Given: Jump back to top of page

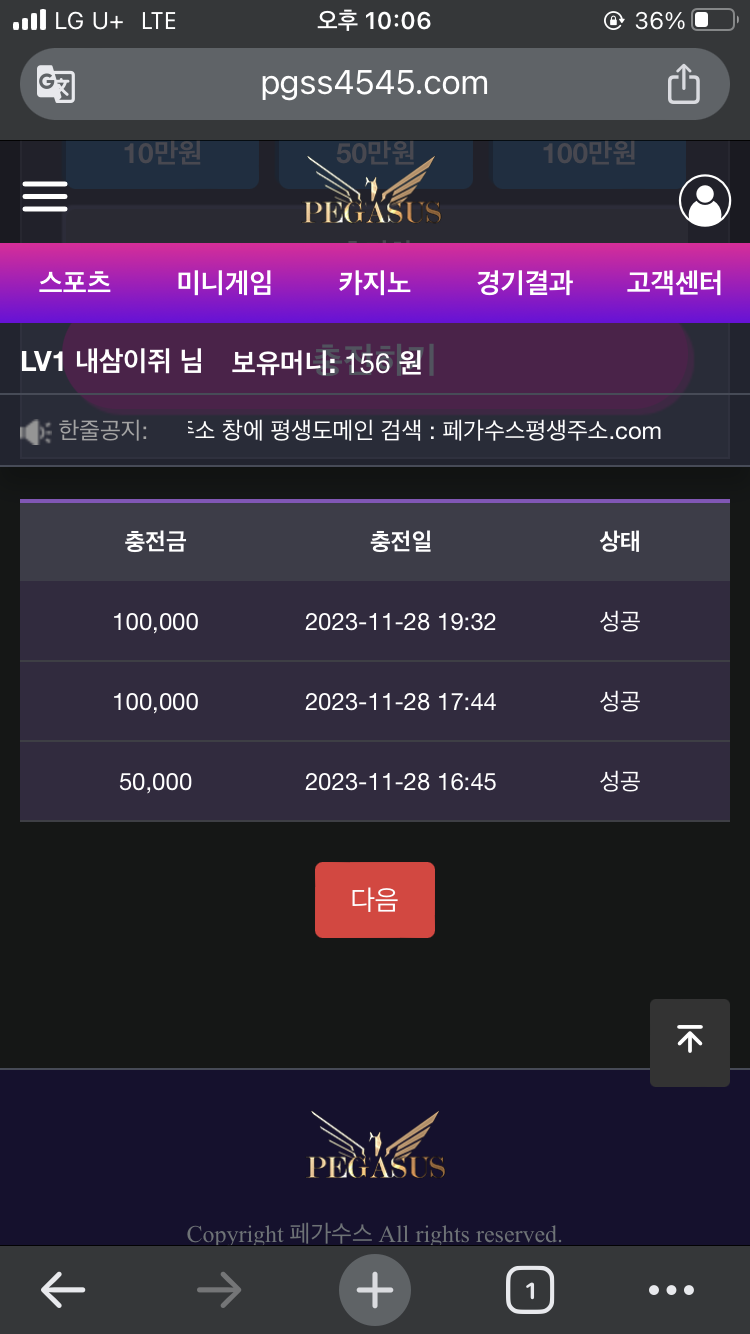Looking at the screenshot, I should coord(689,1041).
